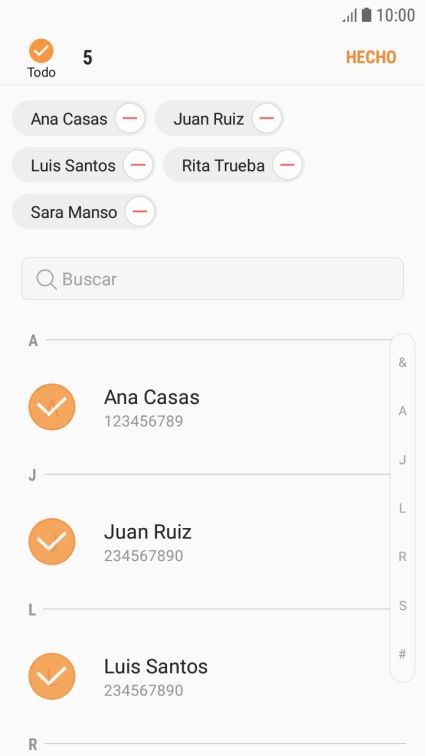Remove Rita Trueba chip from selection
This screenshot has height=756, width=425.
click(288, 165)
